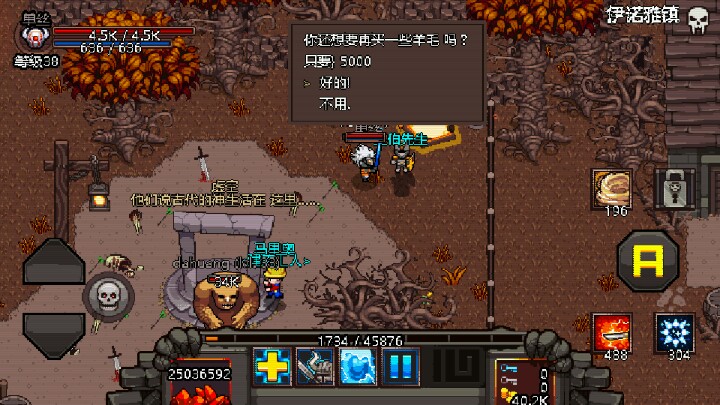Cast the ice burst skill showing 304
Screen dimensions: 720x405
click(675, 332)
